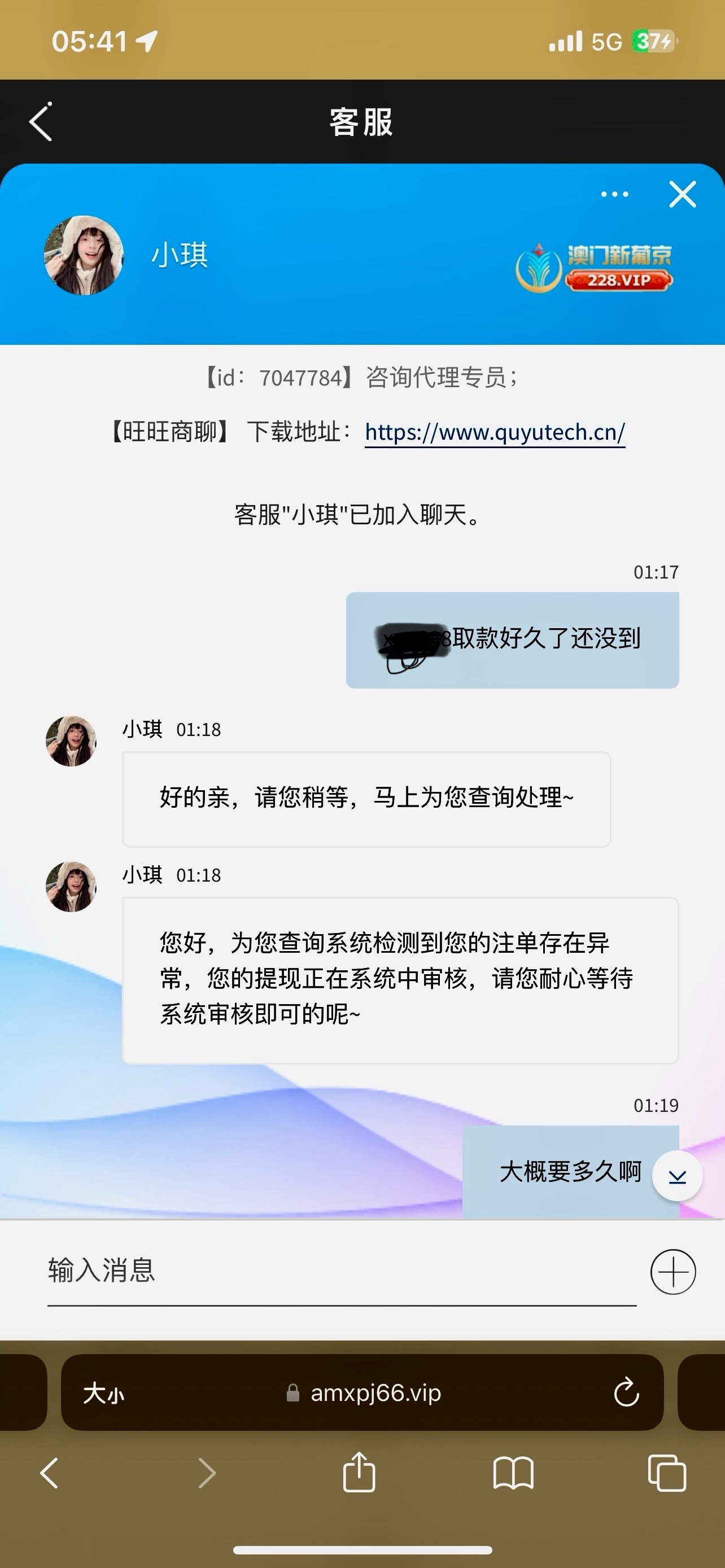
Task: Close the 小琪 chat window
Action: [x=683, y=195]
